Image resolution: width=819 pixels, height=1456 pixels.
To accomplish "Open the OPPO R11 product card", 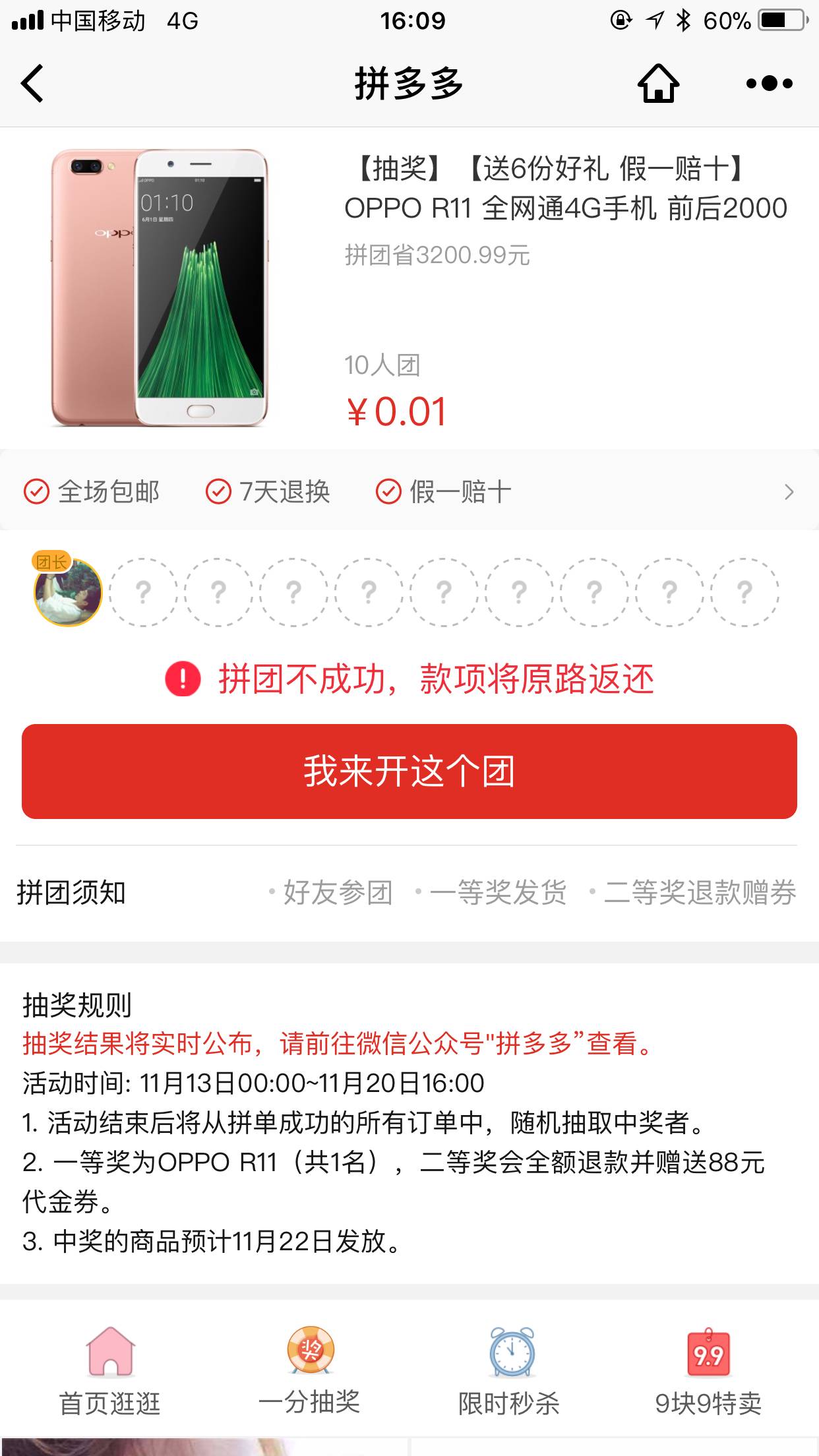I will click(x=409, y=288).
